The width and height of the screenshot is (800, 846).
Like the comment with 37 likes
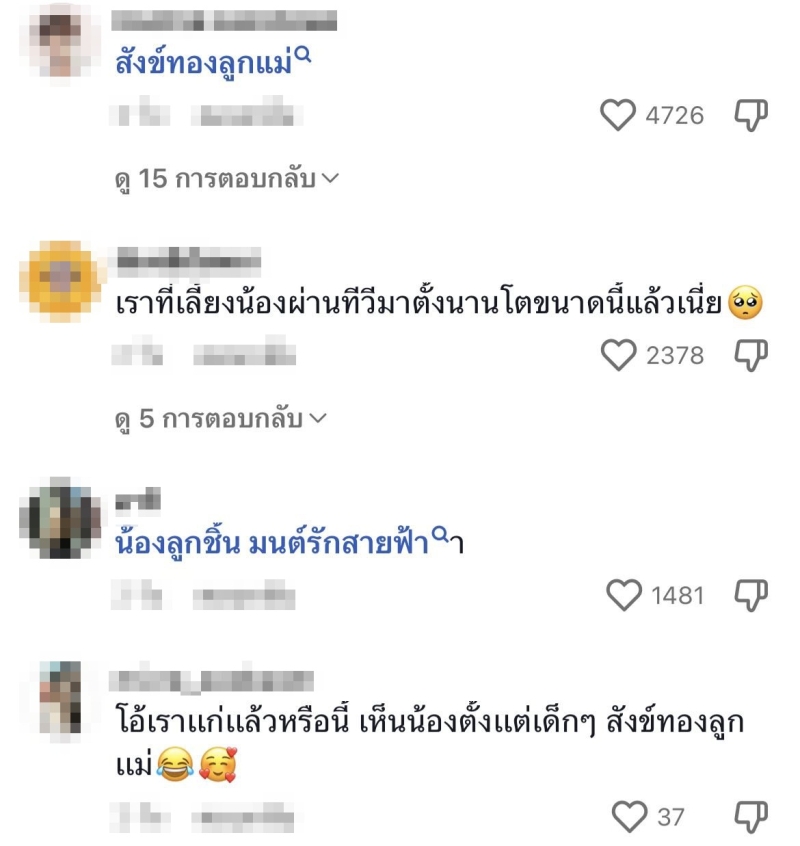click(629, 816)
